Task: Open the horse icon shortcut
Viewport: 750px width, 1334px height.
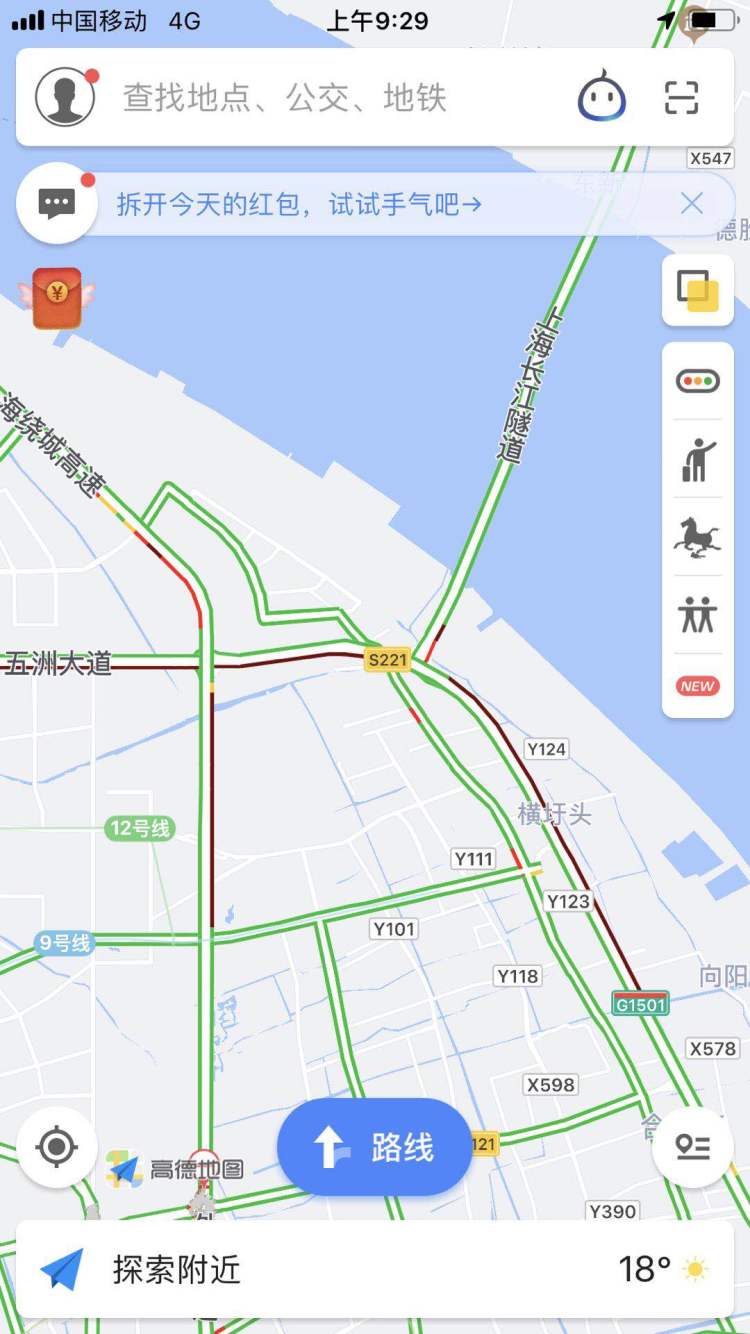Action: coord(698,537)
